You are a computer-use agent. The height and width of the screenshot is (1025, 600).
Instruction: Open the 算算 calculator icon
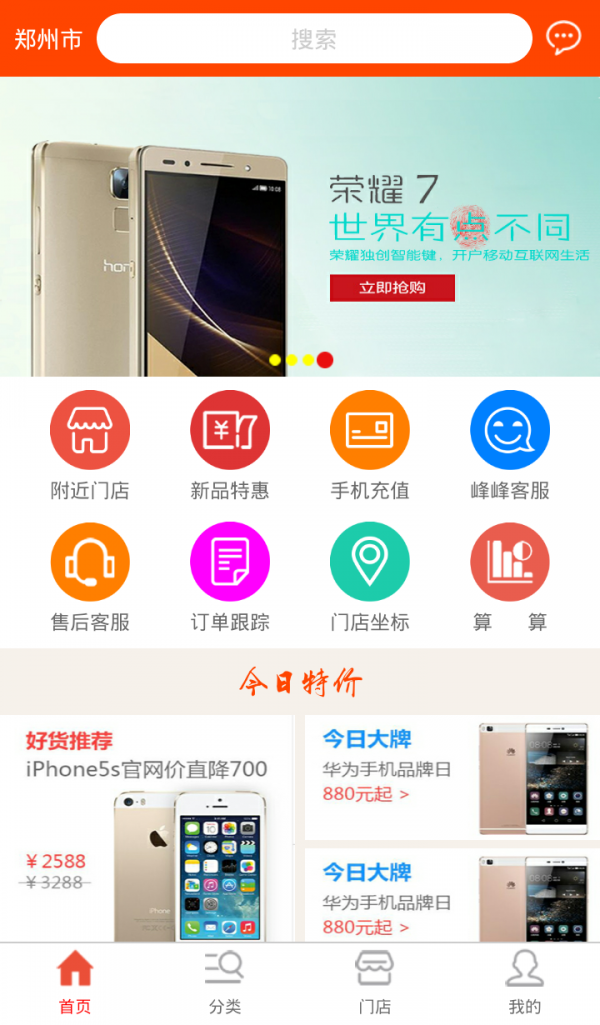[510, 577]
